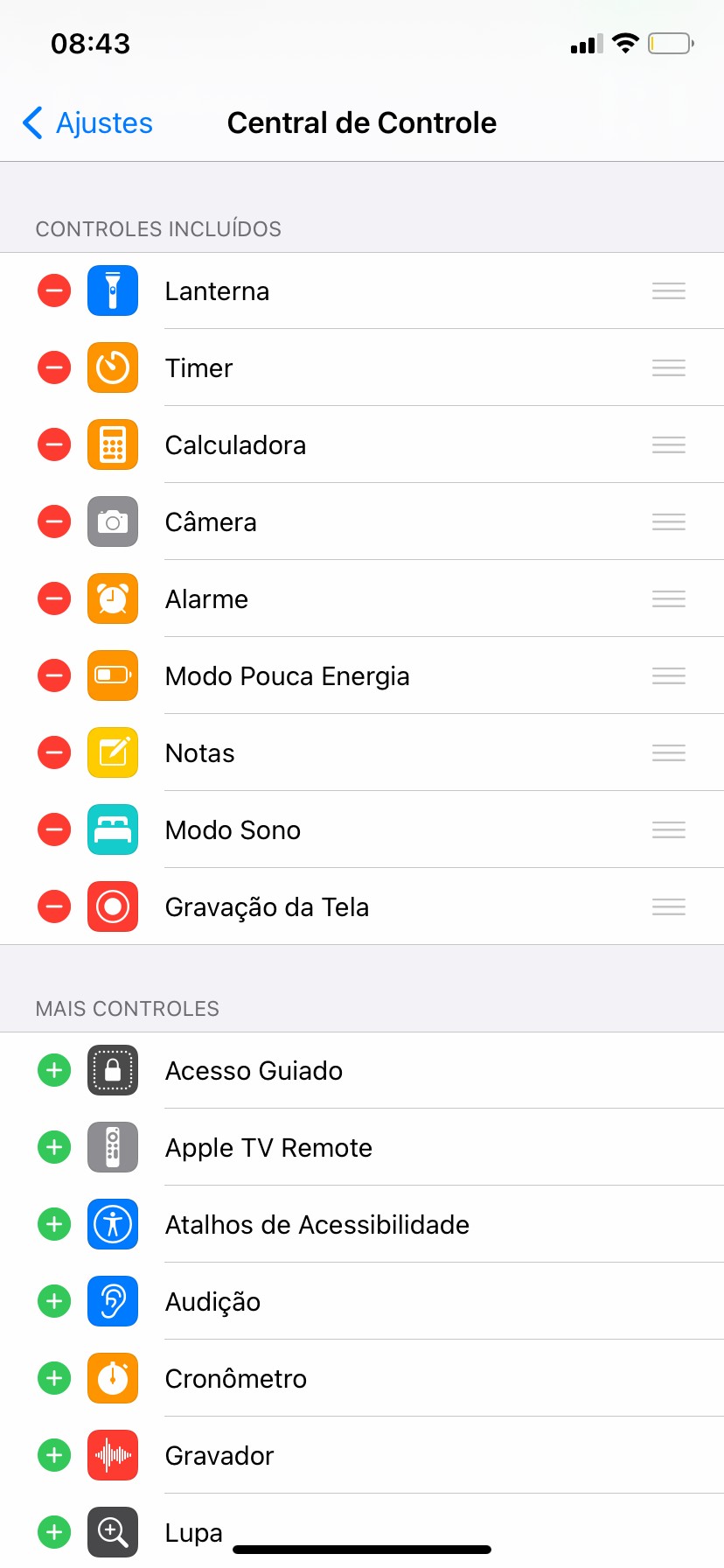
Task: Remove Timer from included controls
Action: (54, 367)
